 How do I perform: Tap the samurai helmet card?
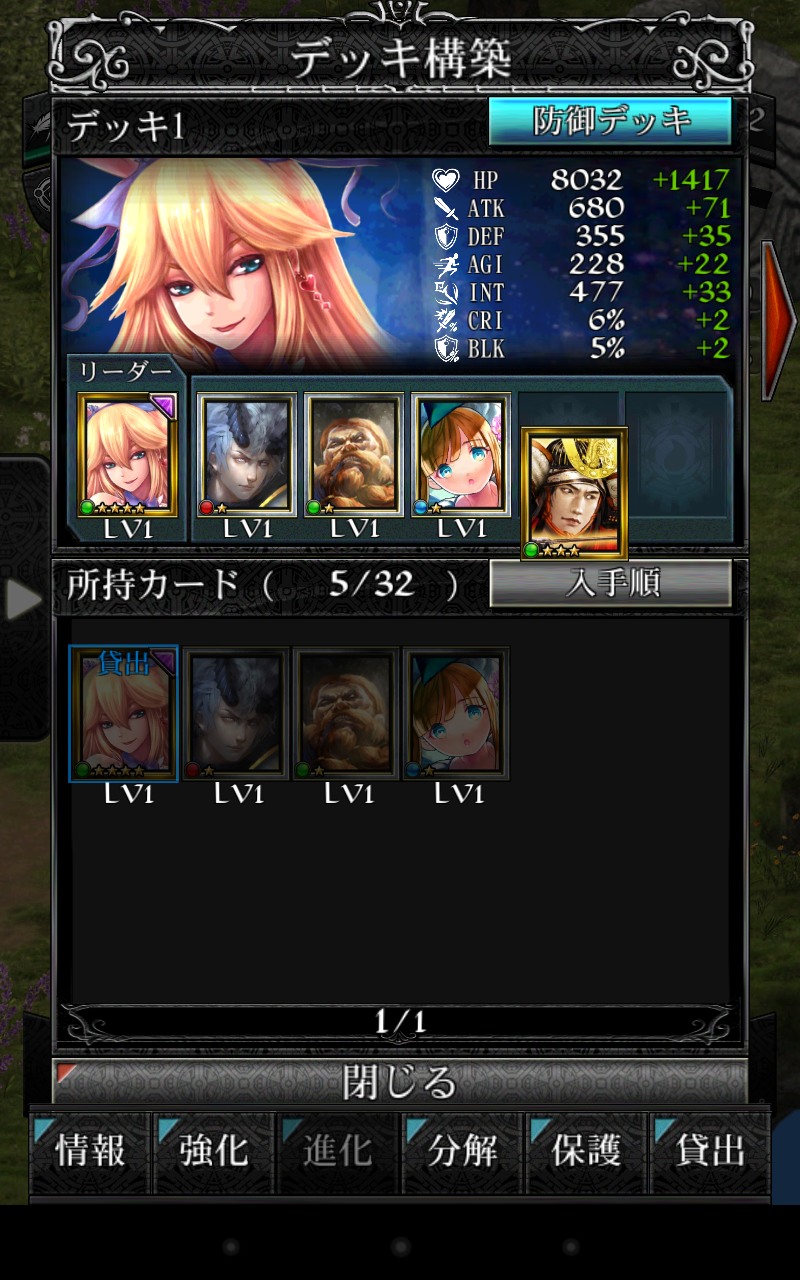(x=574, y=494)
